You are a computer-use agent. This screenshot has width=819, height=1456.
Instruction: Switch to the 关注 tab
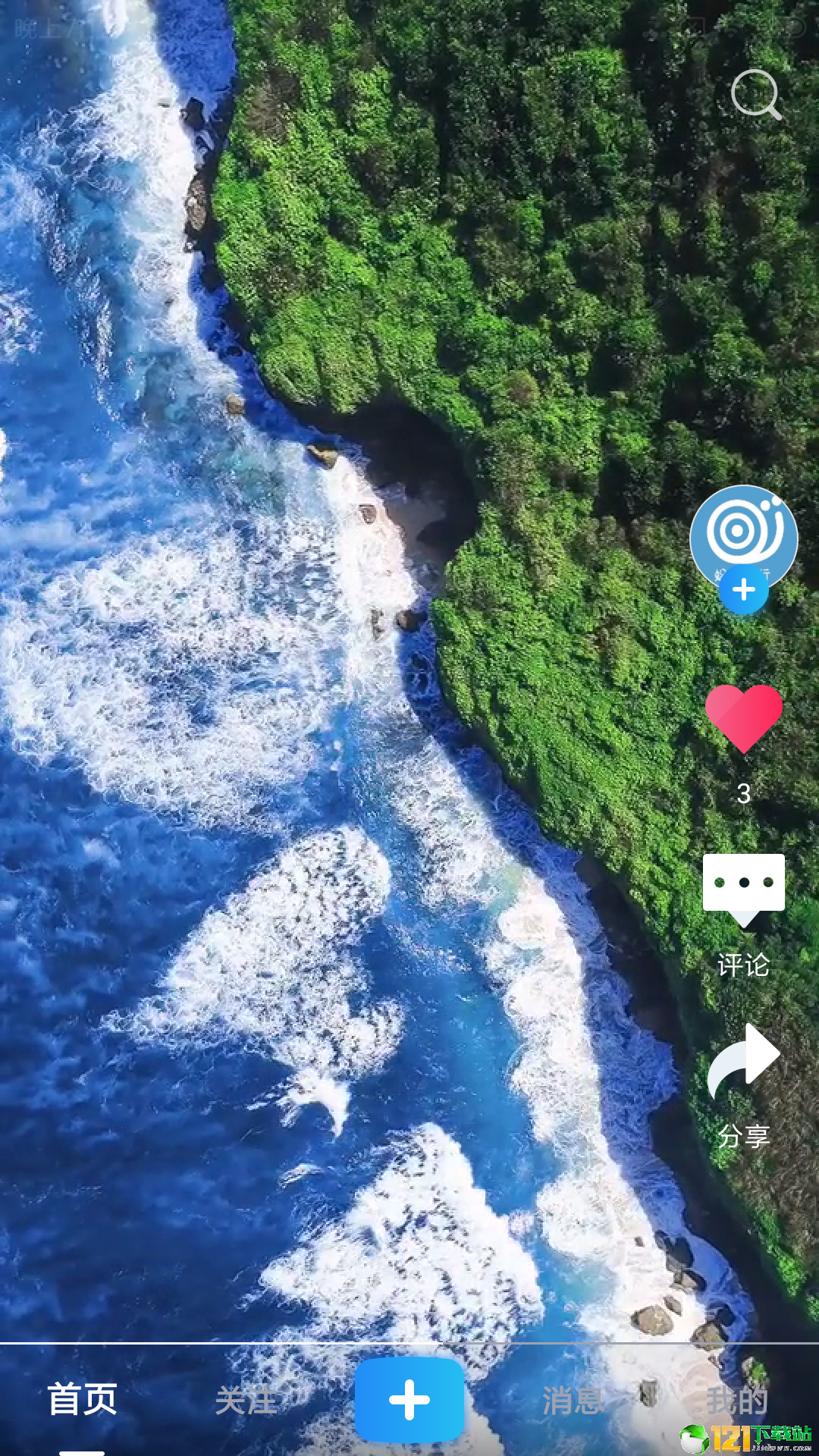coord(246,1400)
